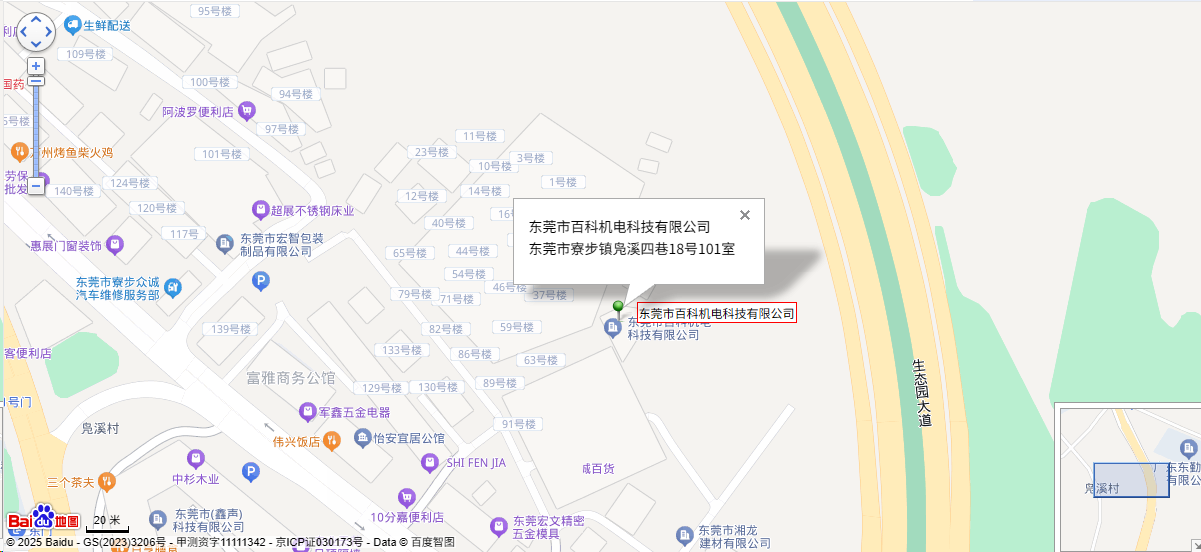The width and height of the screenshot is (1201, 552).
Task: Select the 军鑫五金电器 shop marker
Action: (307, 412)
